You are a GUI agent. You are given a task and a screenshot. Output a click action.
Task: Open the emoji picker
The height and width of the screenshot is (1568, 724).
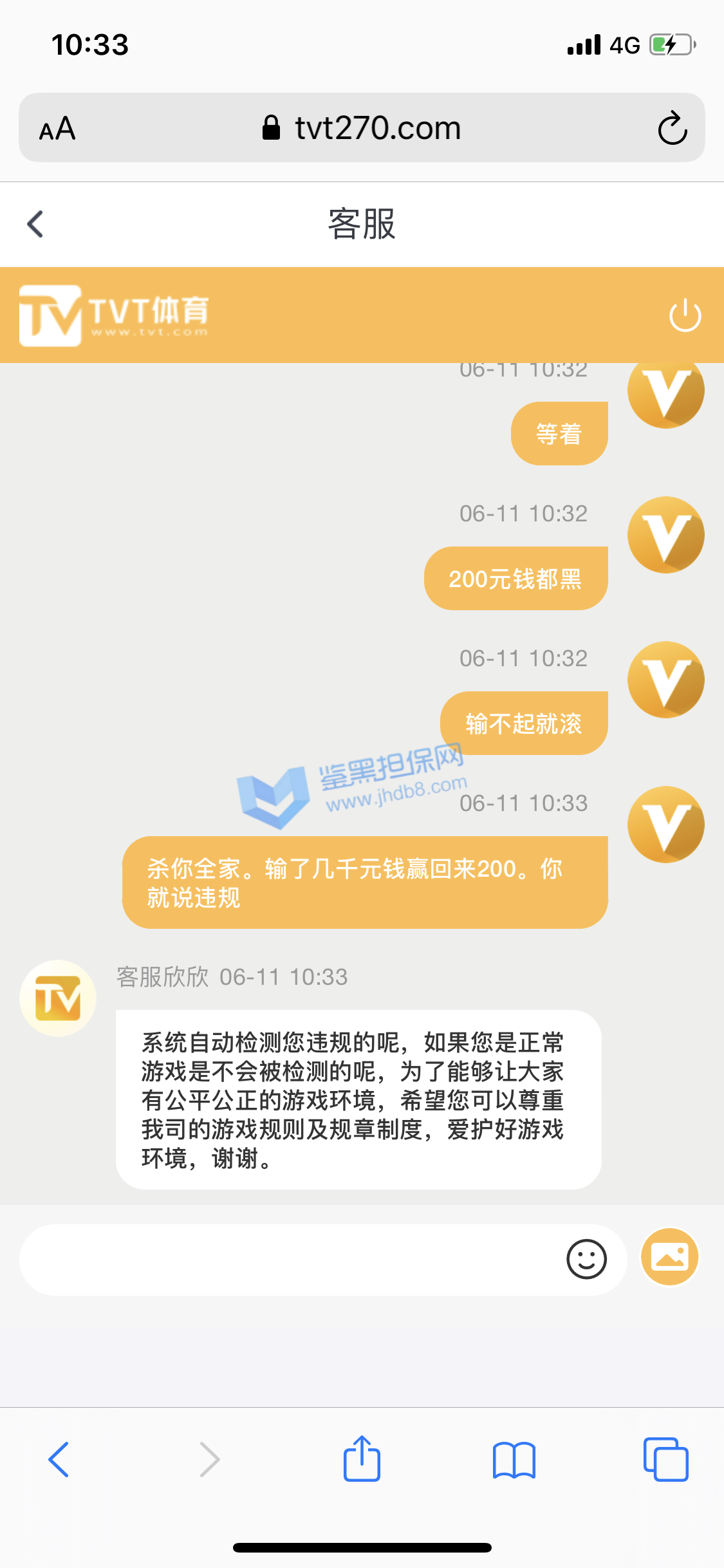click(586, 1259)
